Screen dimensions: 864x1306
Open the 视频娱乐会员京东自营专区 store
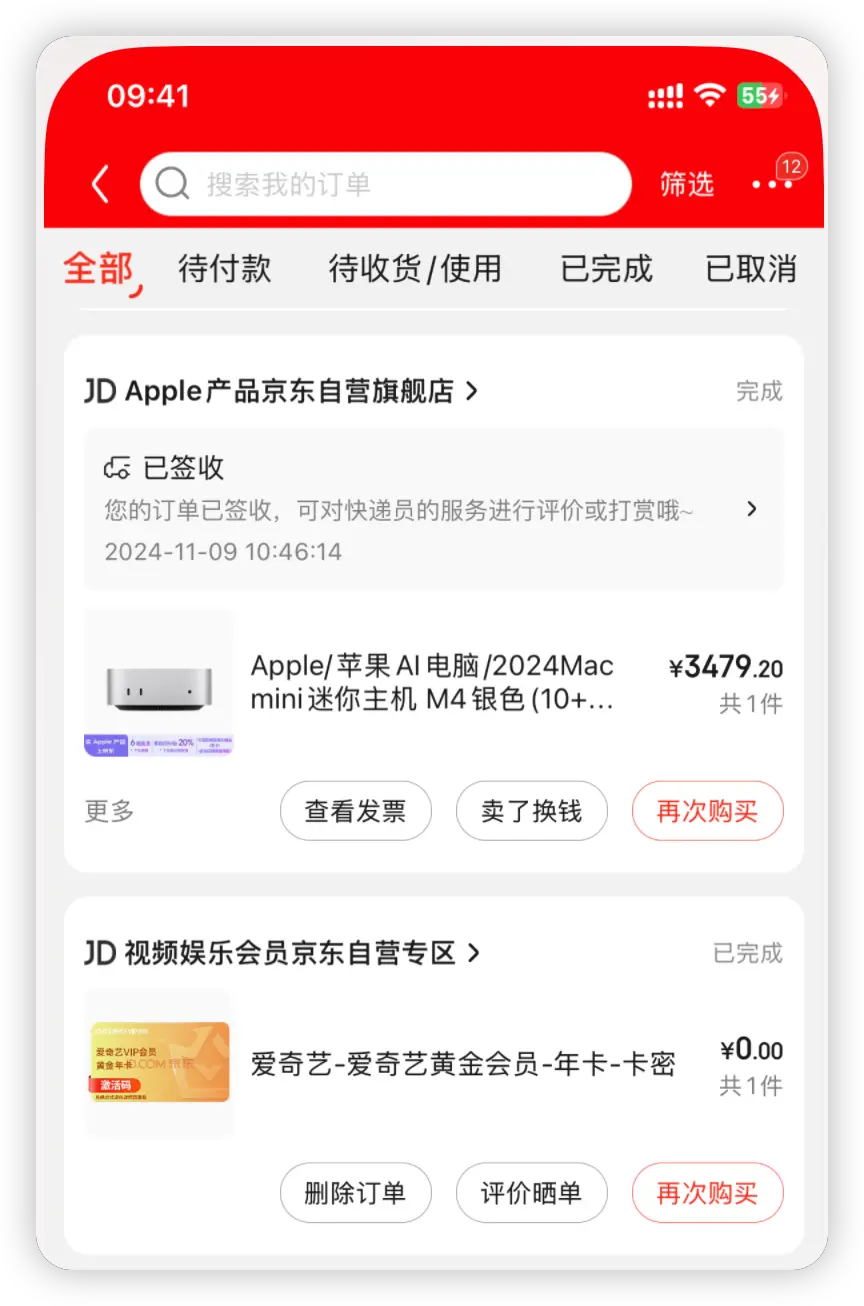click(x=282, y=953)
